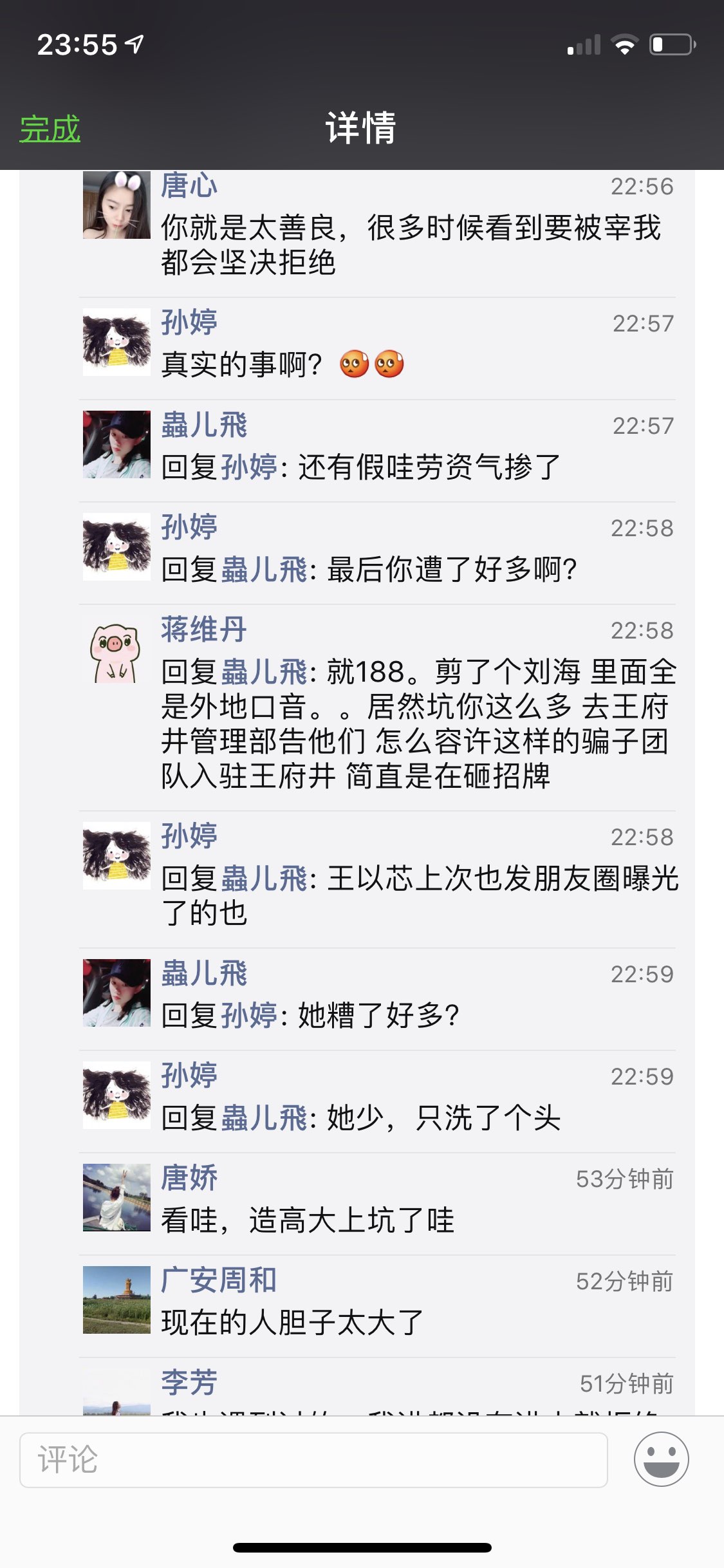Tap 广安周和's name to view profile
Viewport: 724px width, 1568px height.
click(219, 1280)
